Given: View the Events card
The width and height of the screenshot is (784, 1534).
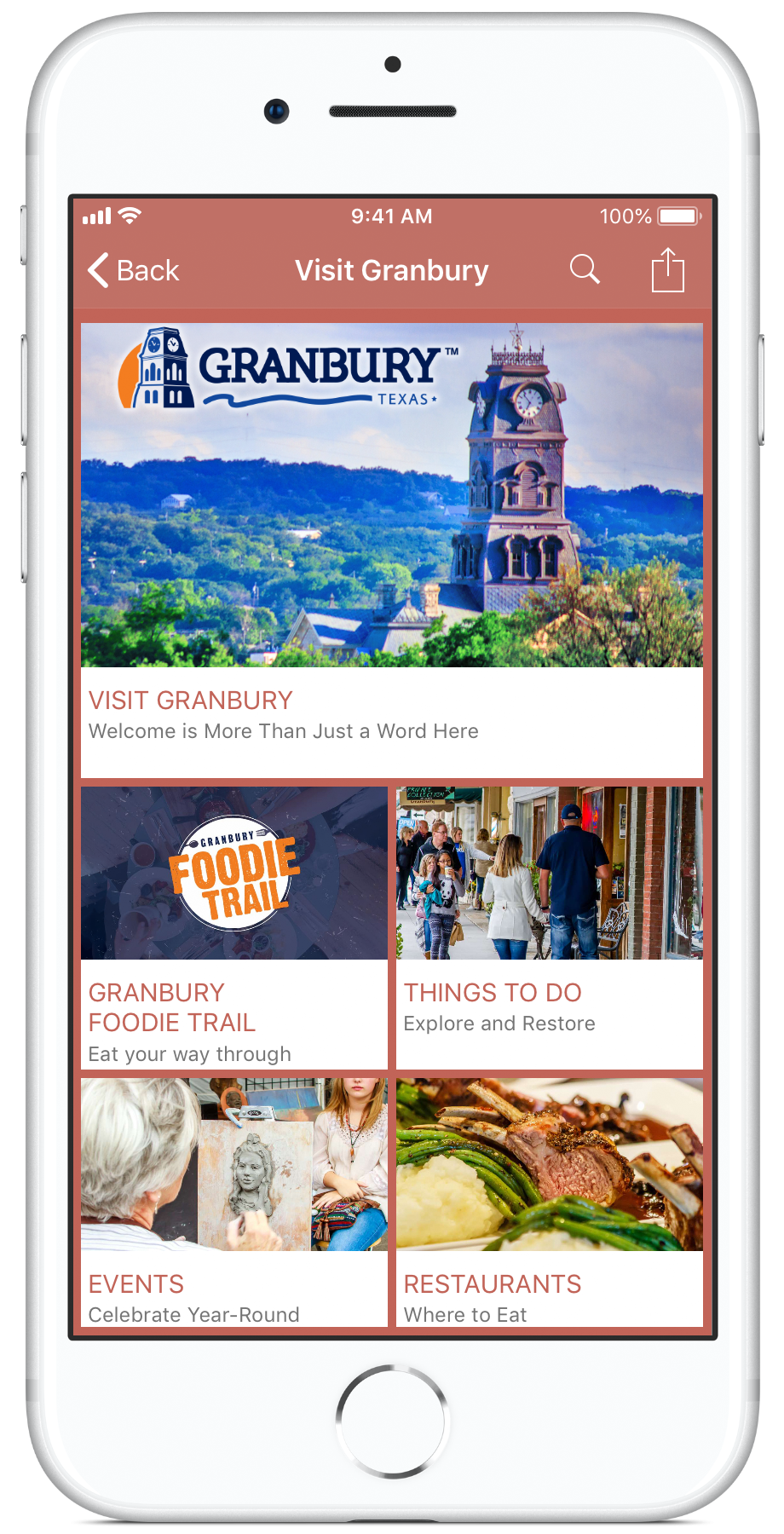Looking at the screenshot, I should (x=234, y=1202).
